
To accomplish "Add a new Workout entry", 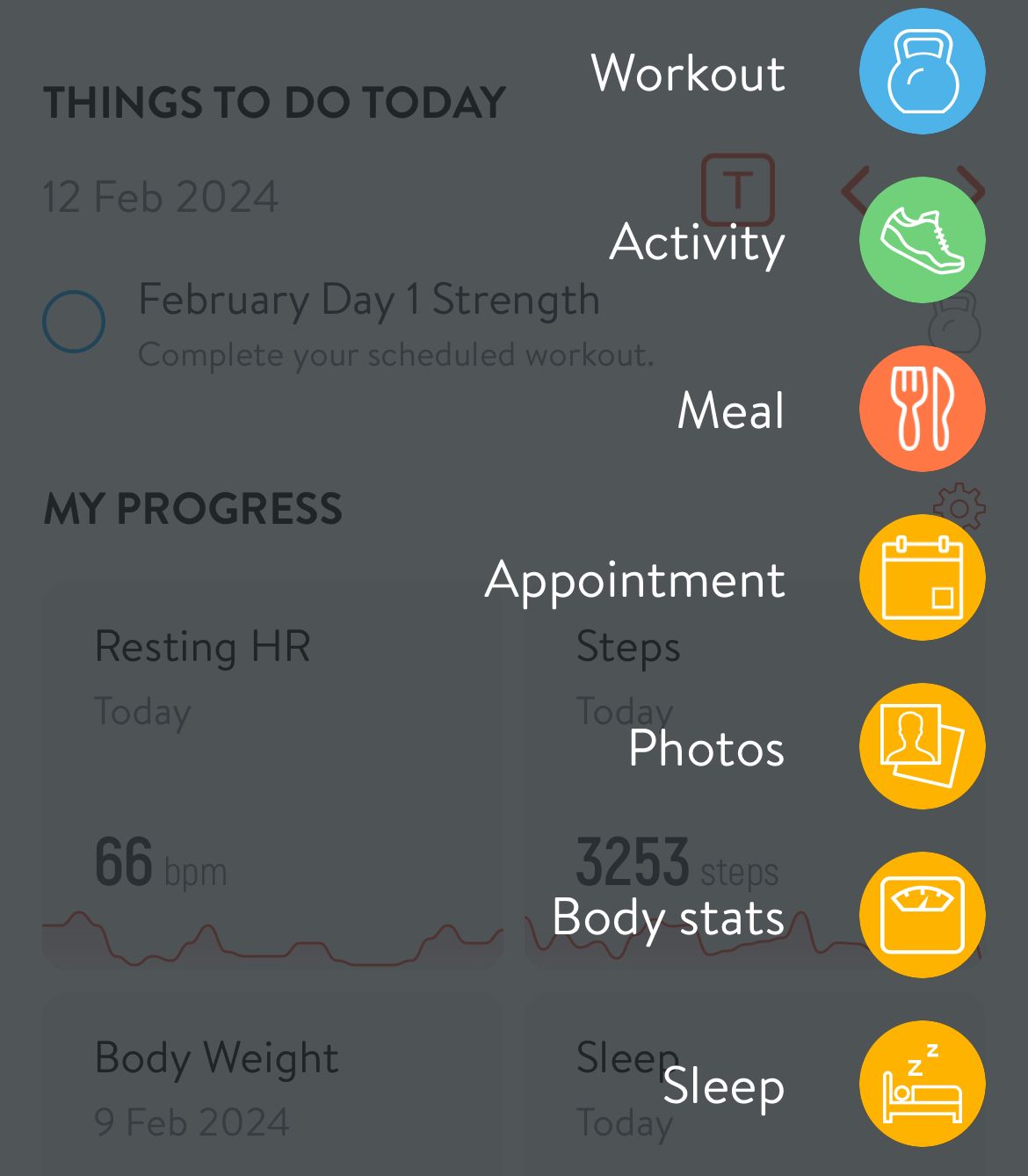I will [x=922, y=71].
